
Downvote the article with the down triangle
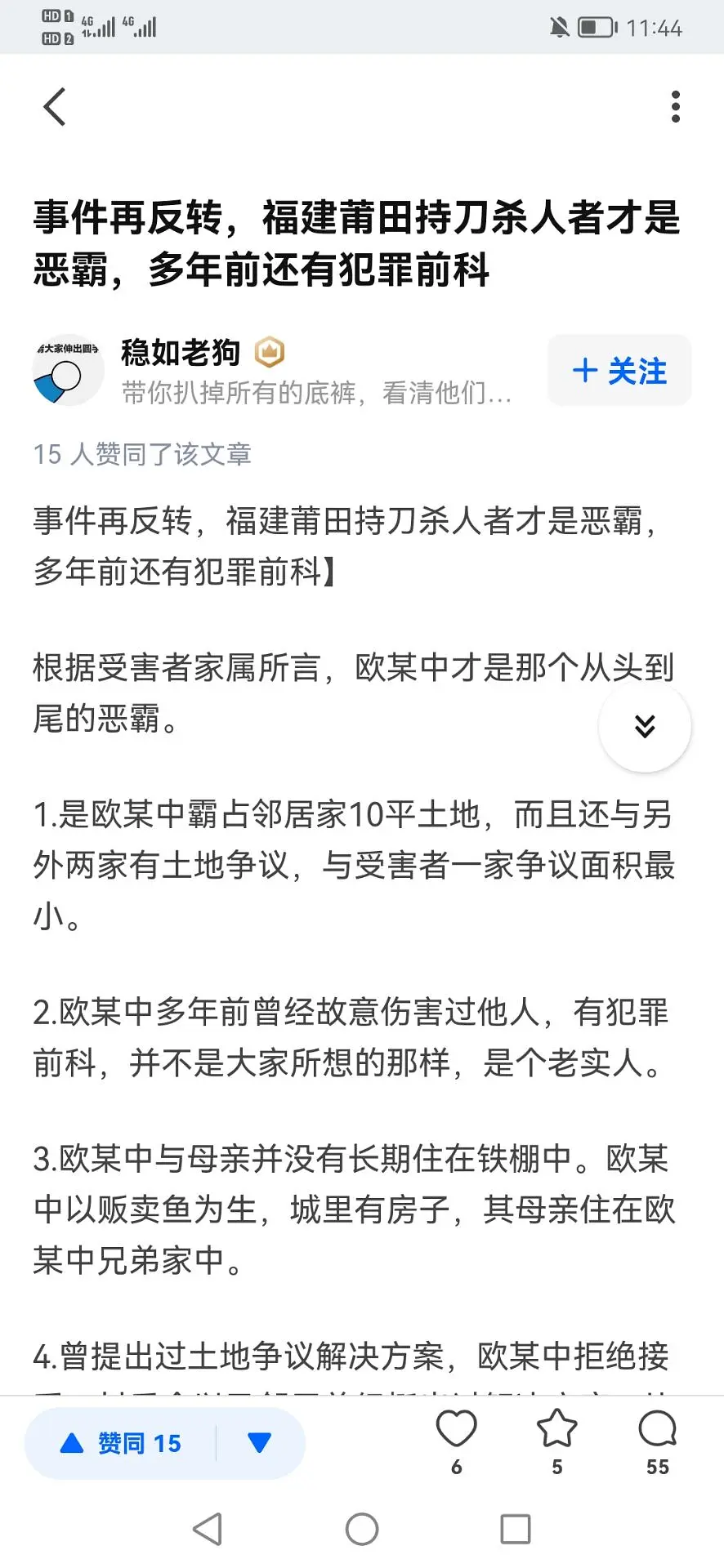[259, 1443]
